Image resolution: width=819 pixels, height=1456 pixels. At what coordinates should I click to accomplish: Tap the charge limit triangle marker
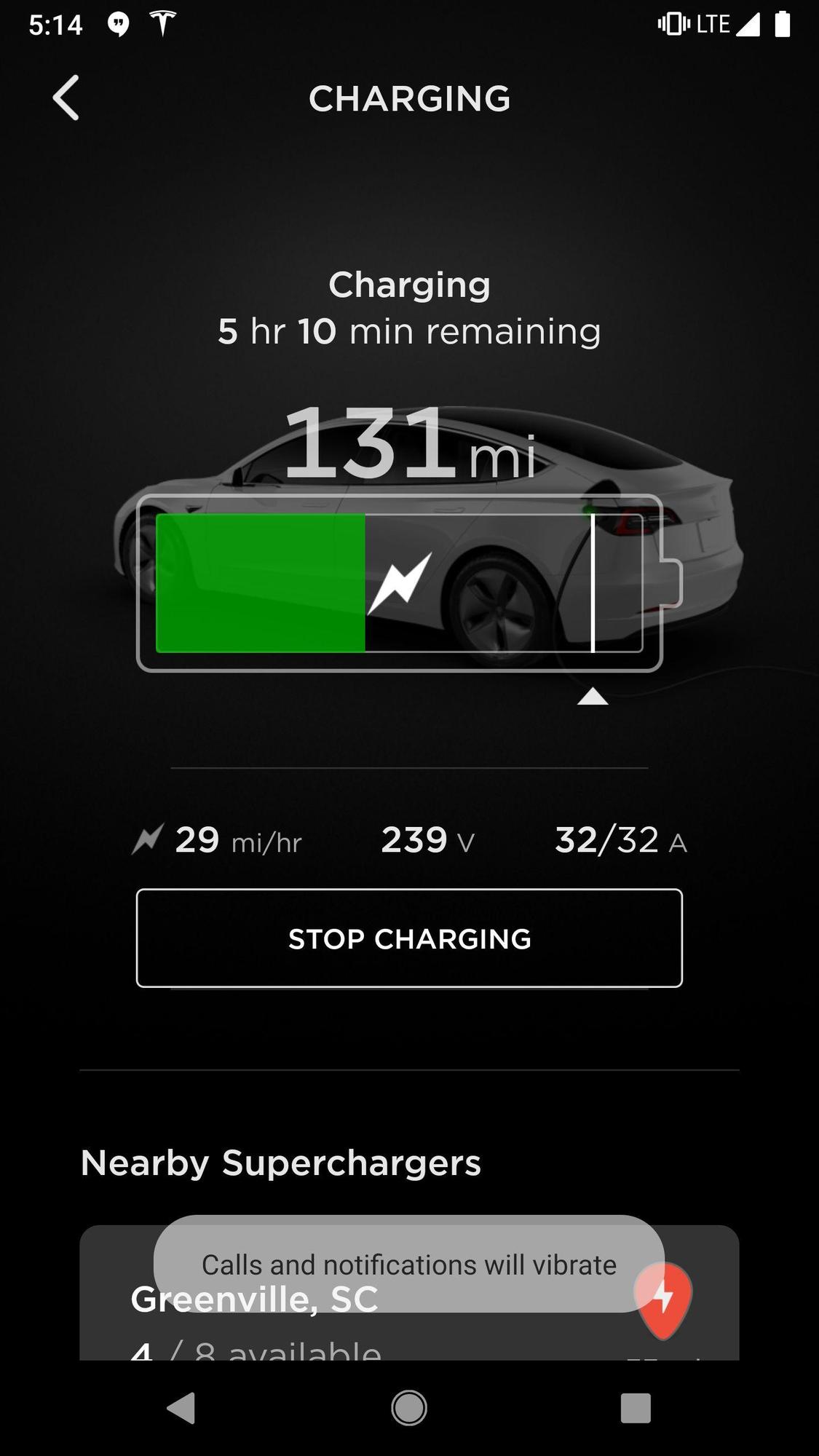click(x=593, y=697)
